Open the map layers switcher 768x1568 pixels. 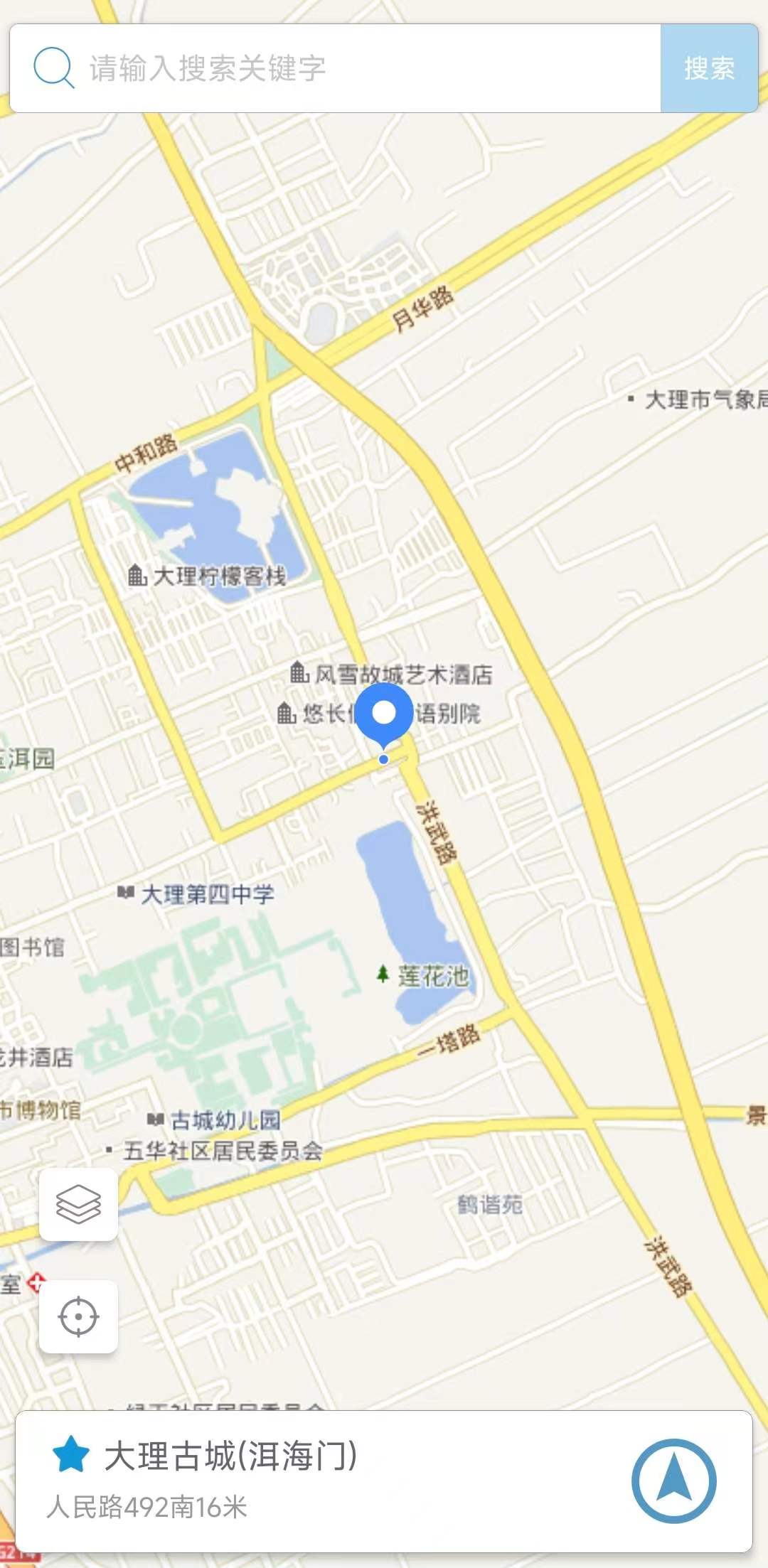78,1205
